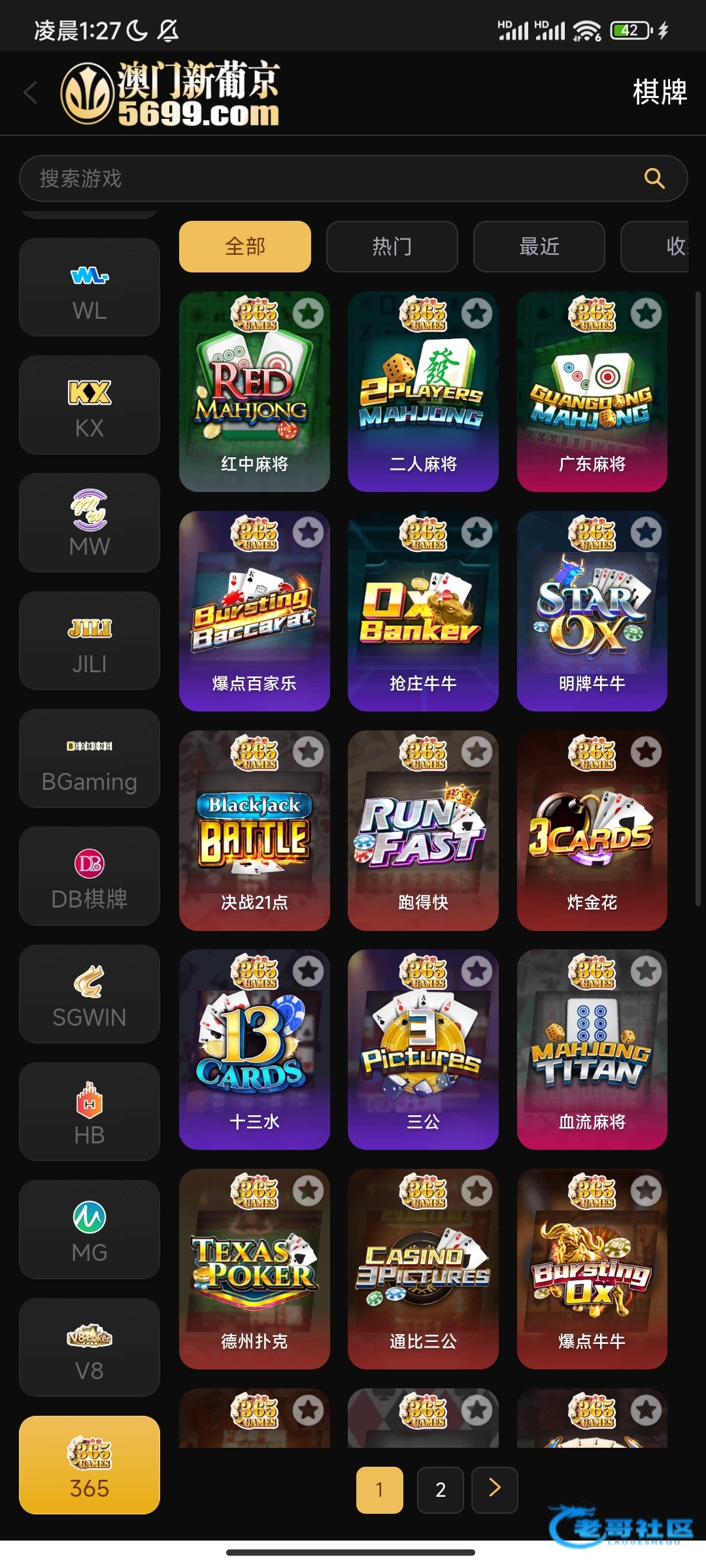Tap the next page arrow
Viewport: 706px width, 1568px height.
point(495,1490)
